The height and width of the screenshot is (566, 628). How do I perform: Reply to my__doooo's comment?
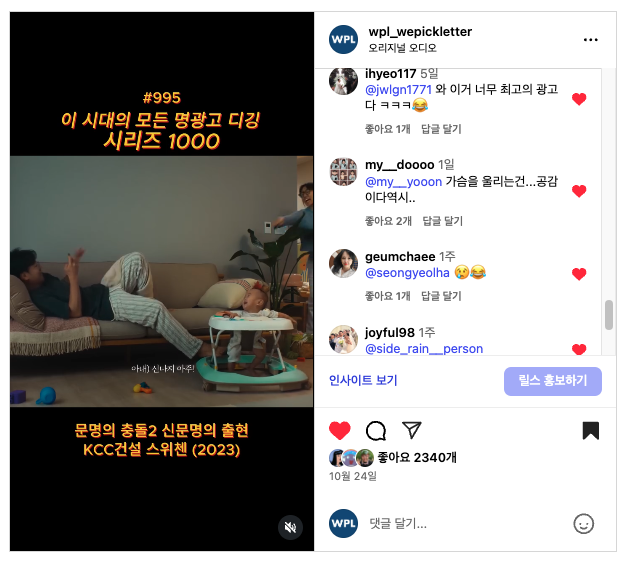[x=441, y=221]
